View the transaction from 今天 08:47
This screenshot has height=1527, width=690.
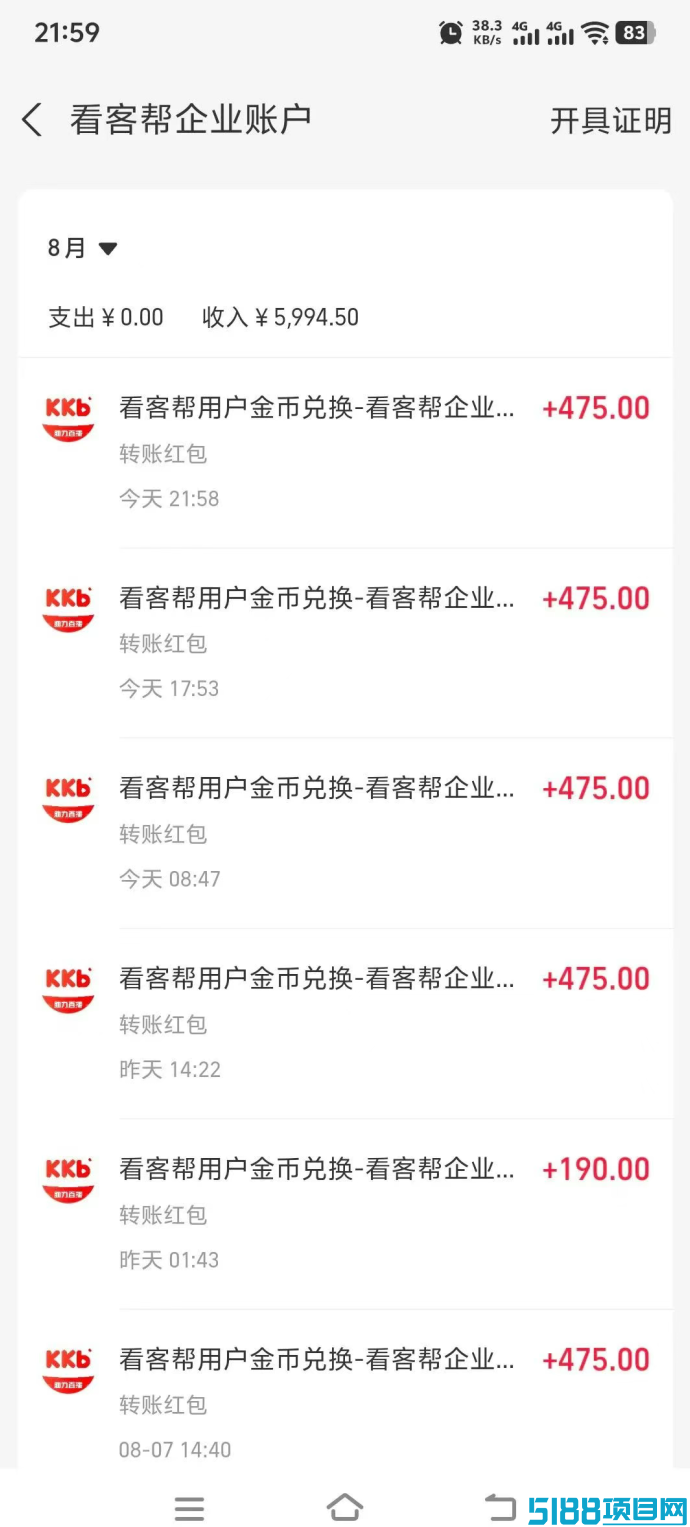[345, 833]
